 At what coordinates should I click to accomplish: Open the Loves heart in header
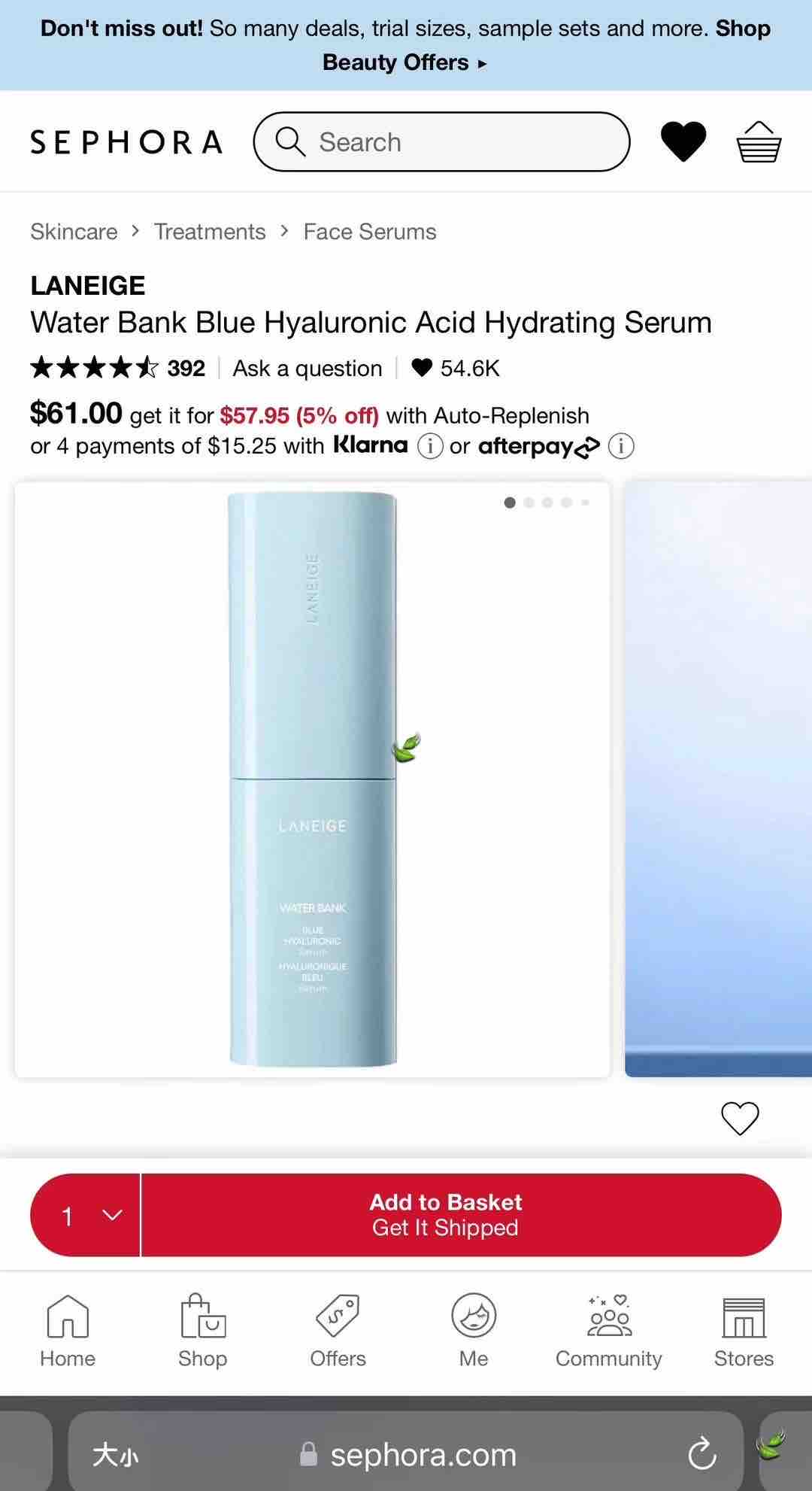coord(683,141)
